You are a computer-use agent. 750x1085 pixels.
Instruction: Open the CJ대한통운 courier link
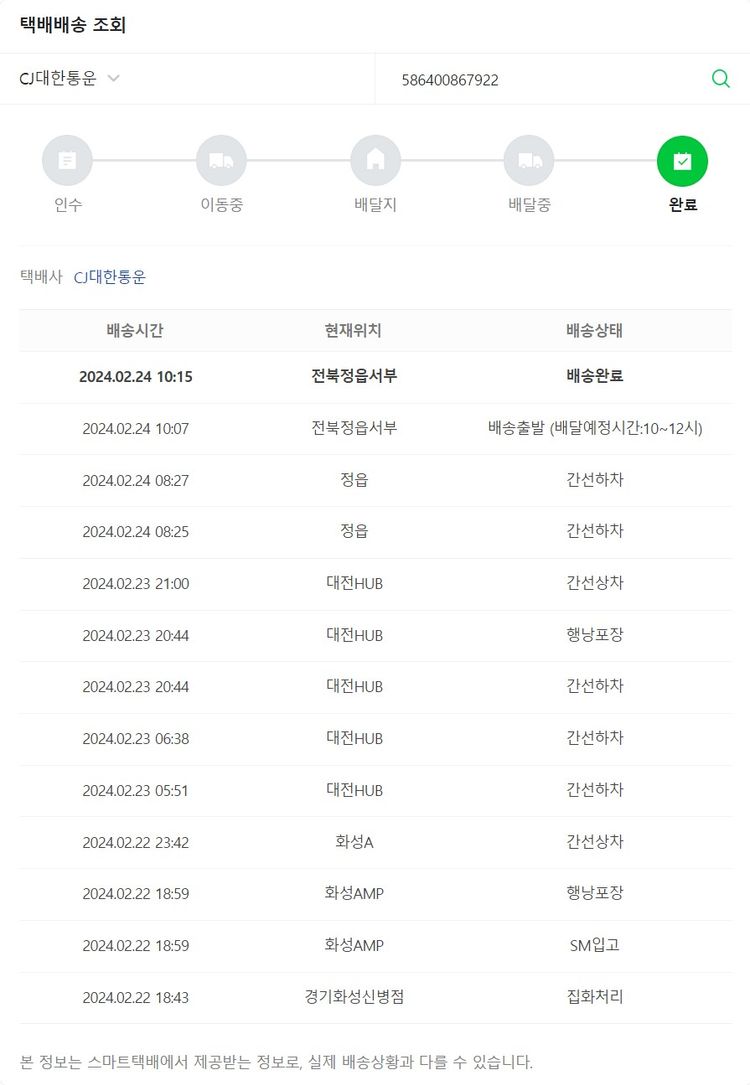click(x=110, y=277)
